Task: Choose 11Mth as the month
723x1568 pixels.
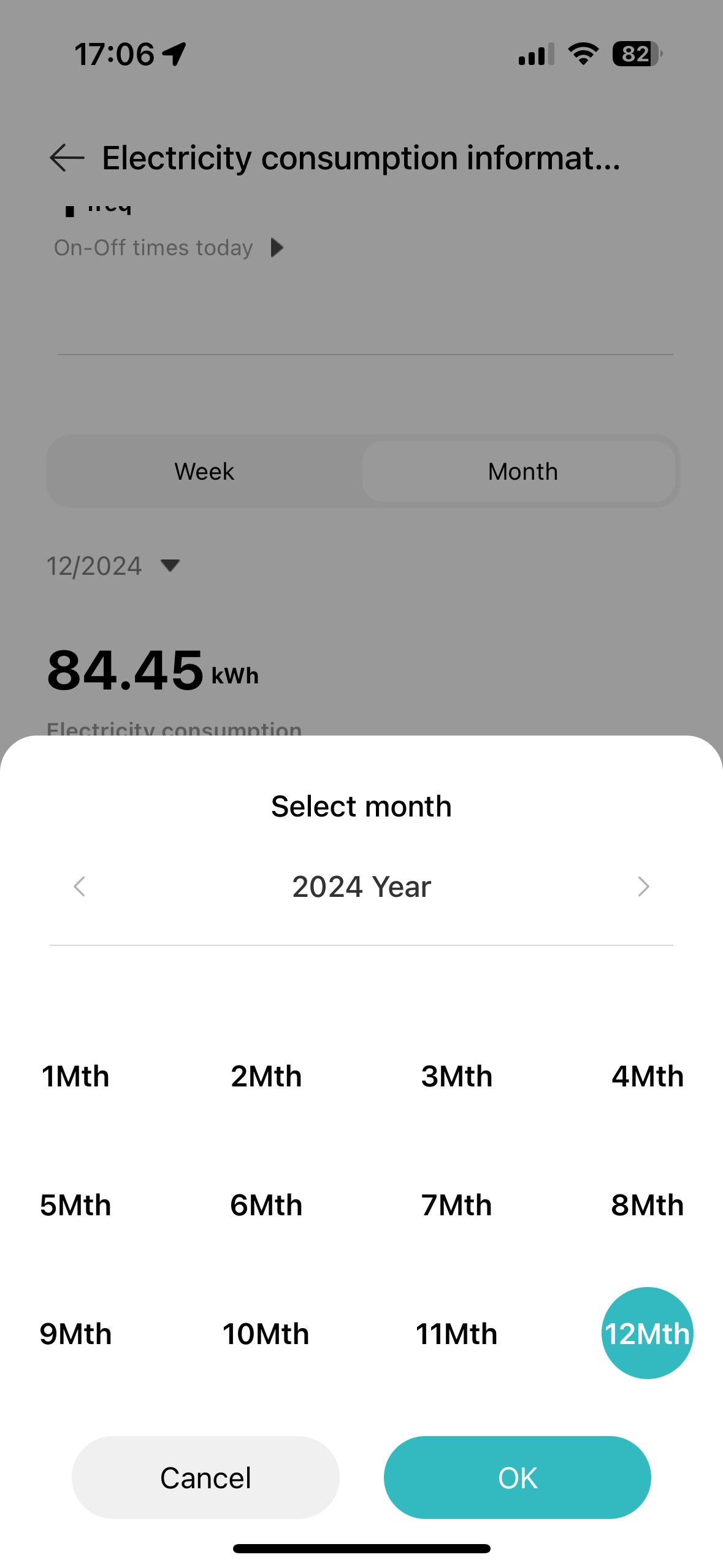Action: point(457,1334)
